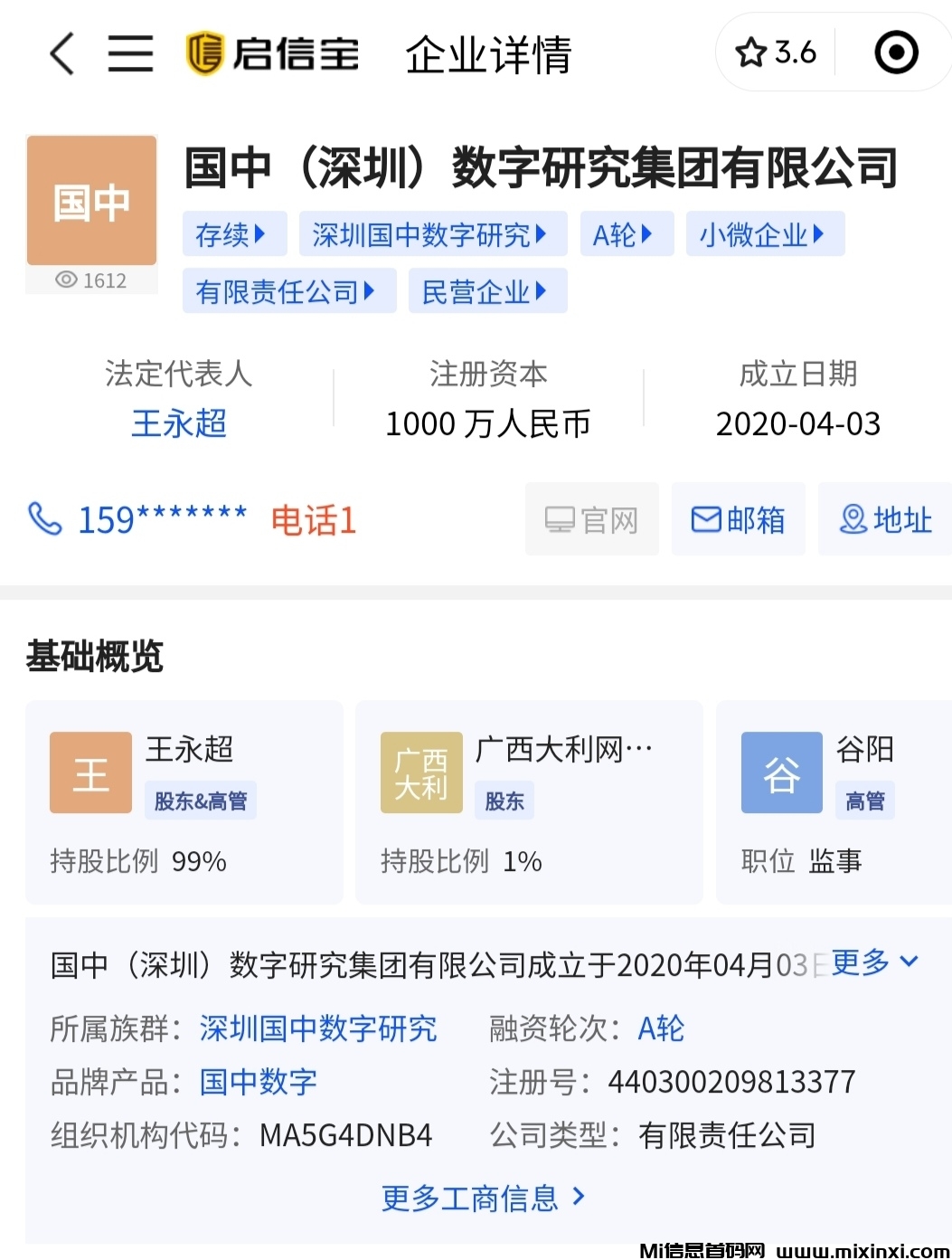This screenshot has height=1260, width=952.
Task: View 更多工商信息
Action: click(484, 1198)
